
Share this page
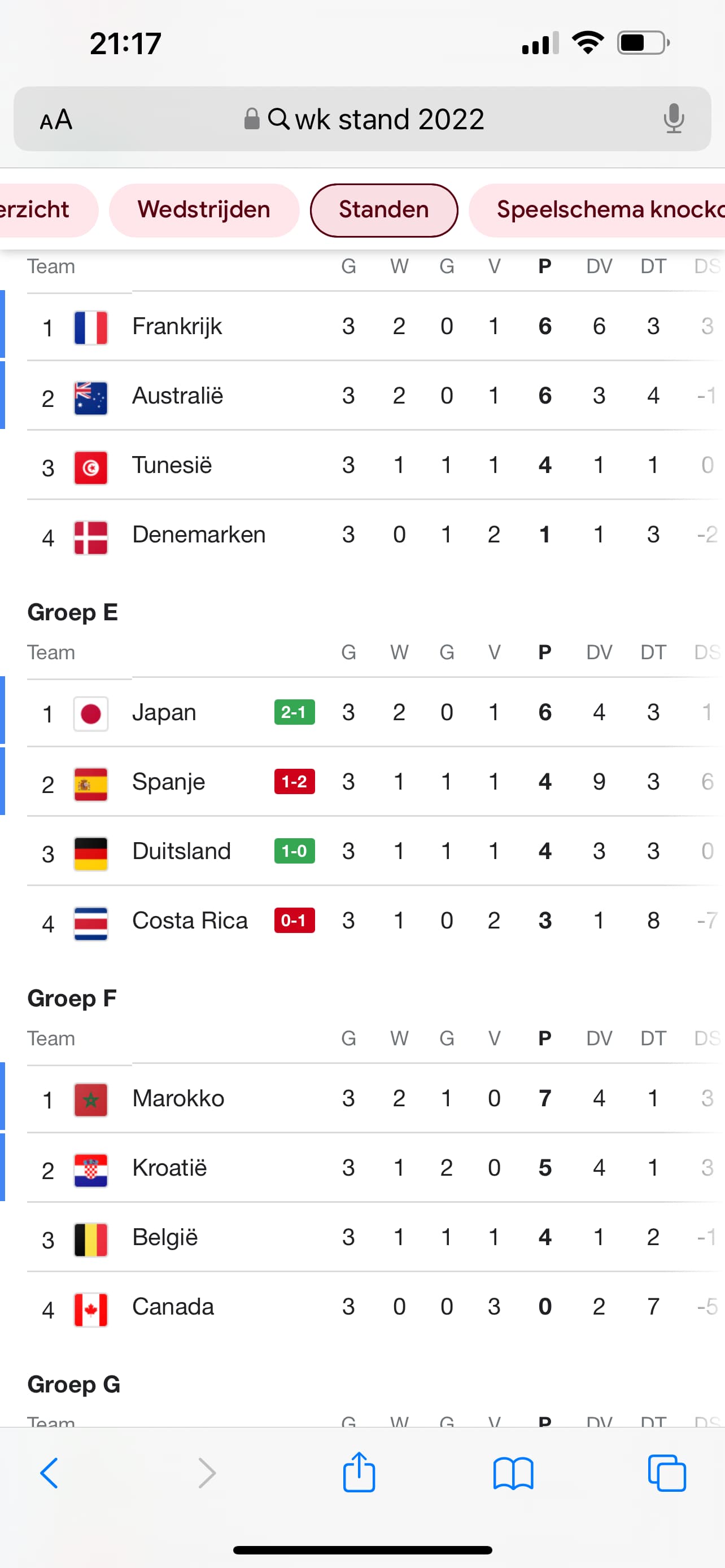pyautogui.click(x=359, y=1473)
